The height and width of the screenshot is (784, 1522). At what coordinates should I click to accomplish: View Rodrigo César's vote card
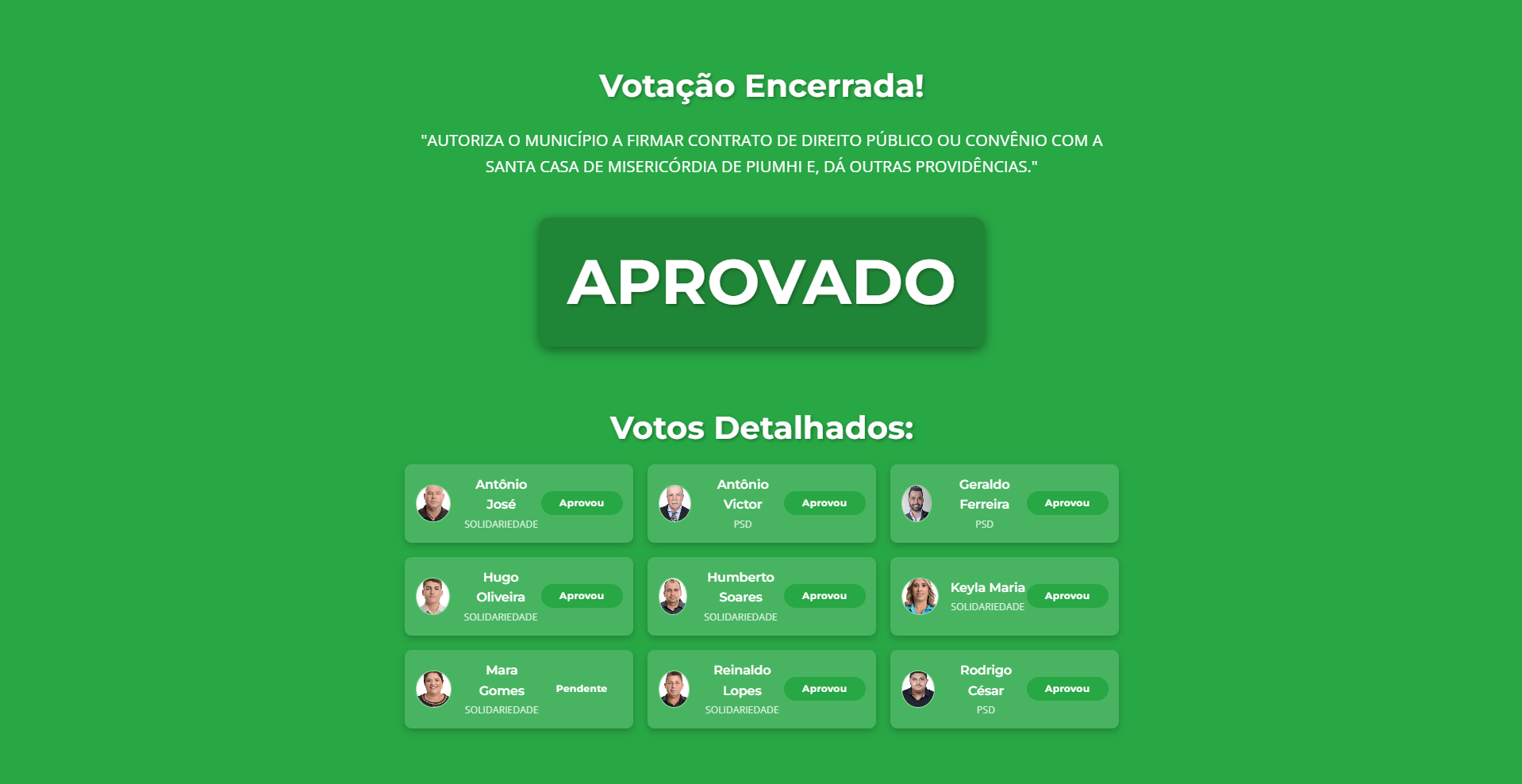point(1004,689)
